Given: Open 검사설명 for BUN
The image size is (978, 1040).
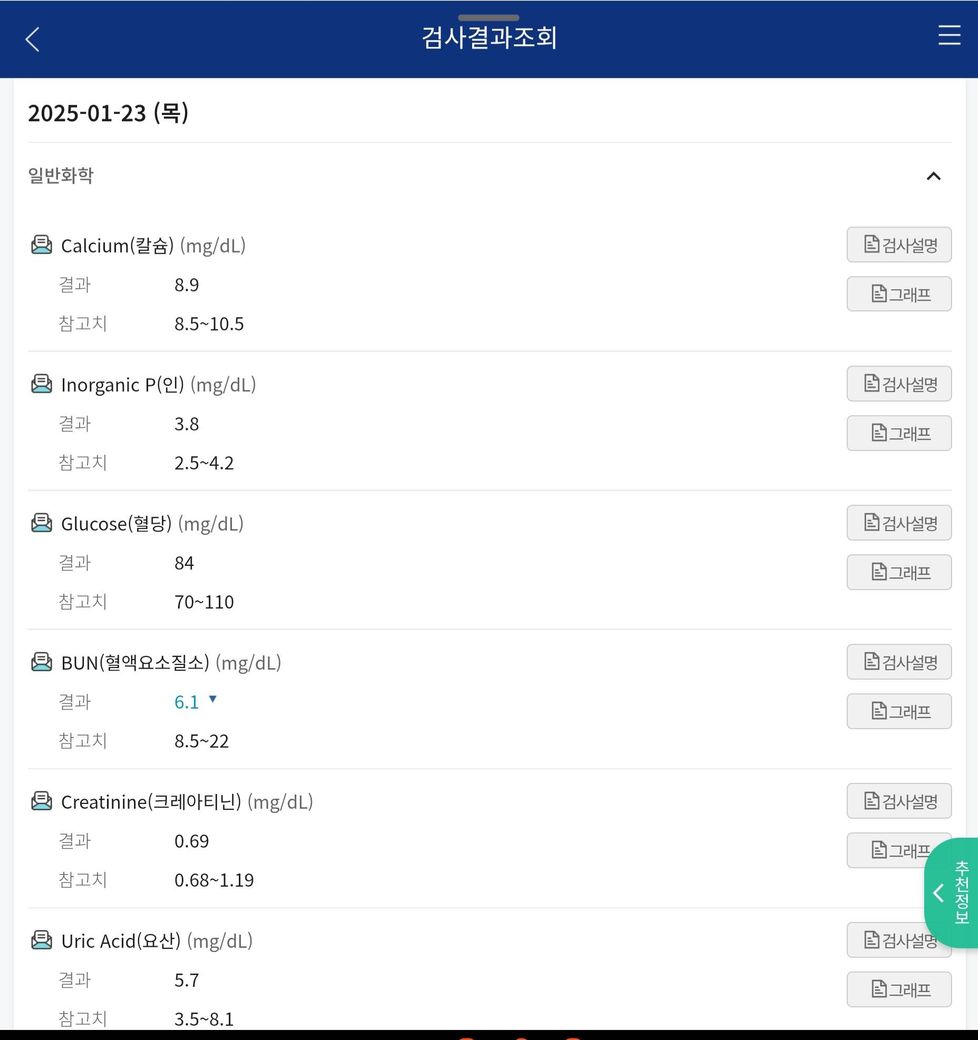Looking at the screenshot, I should 899,661.
